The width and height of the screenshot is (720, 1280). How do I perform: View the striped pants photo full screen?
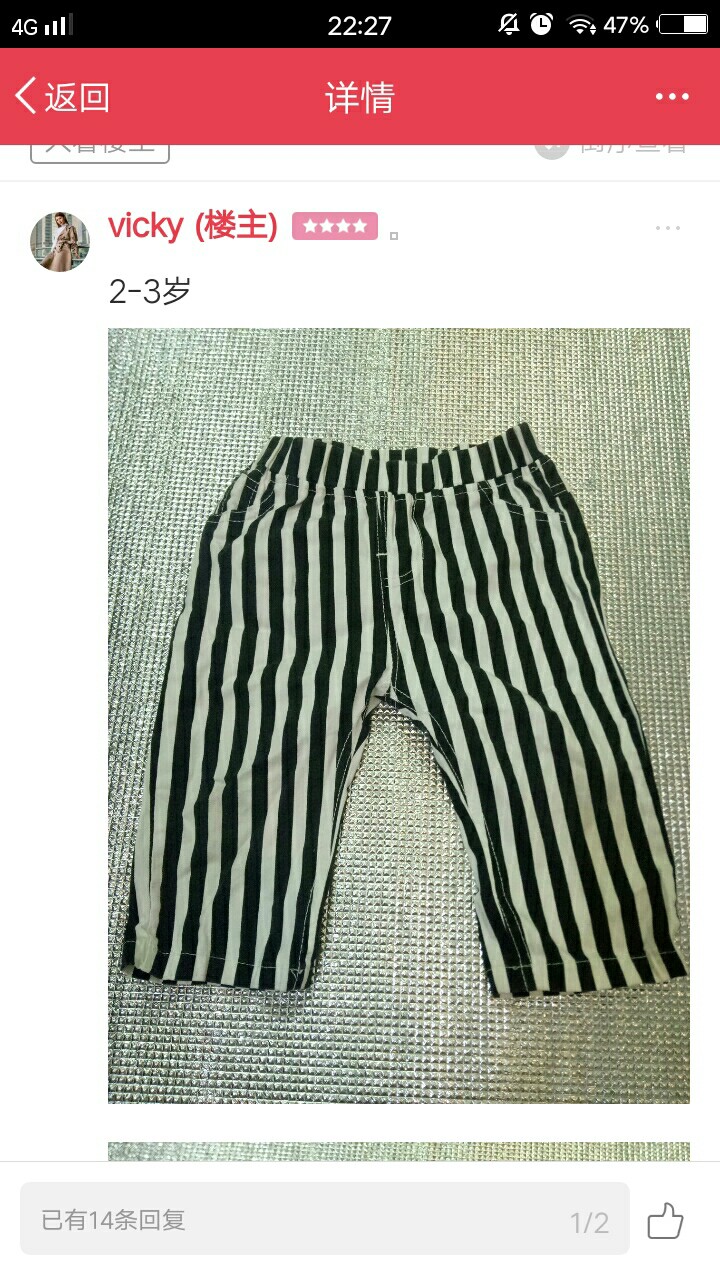click(399, 716)
